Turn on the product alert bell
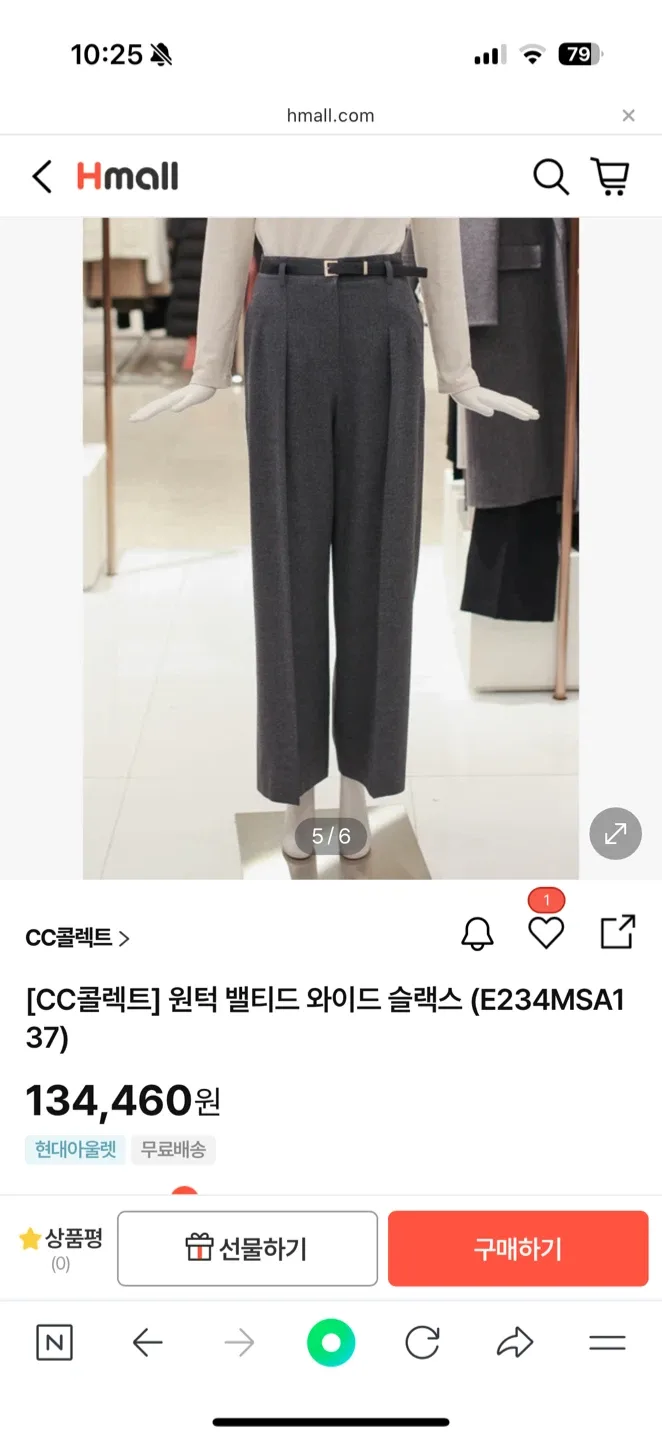 tap(477, 933)
